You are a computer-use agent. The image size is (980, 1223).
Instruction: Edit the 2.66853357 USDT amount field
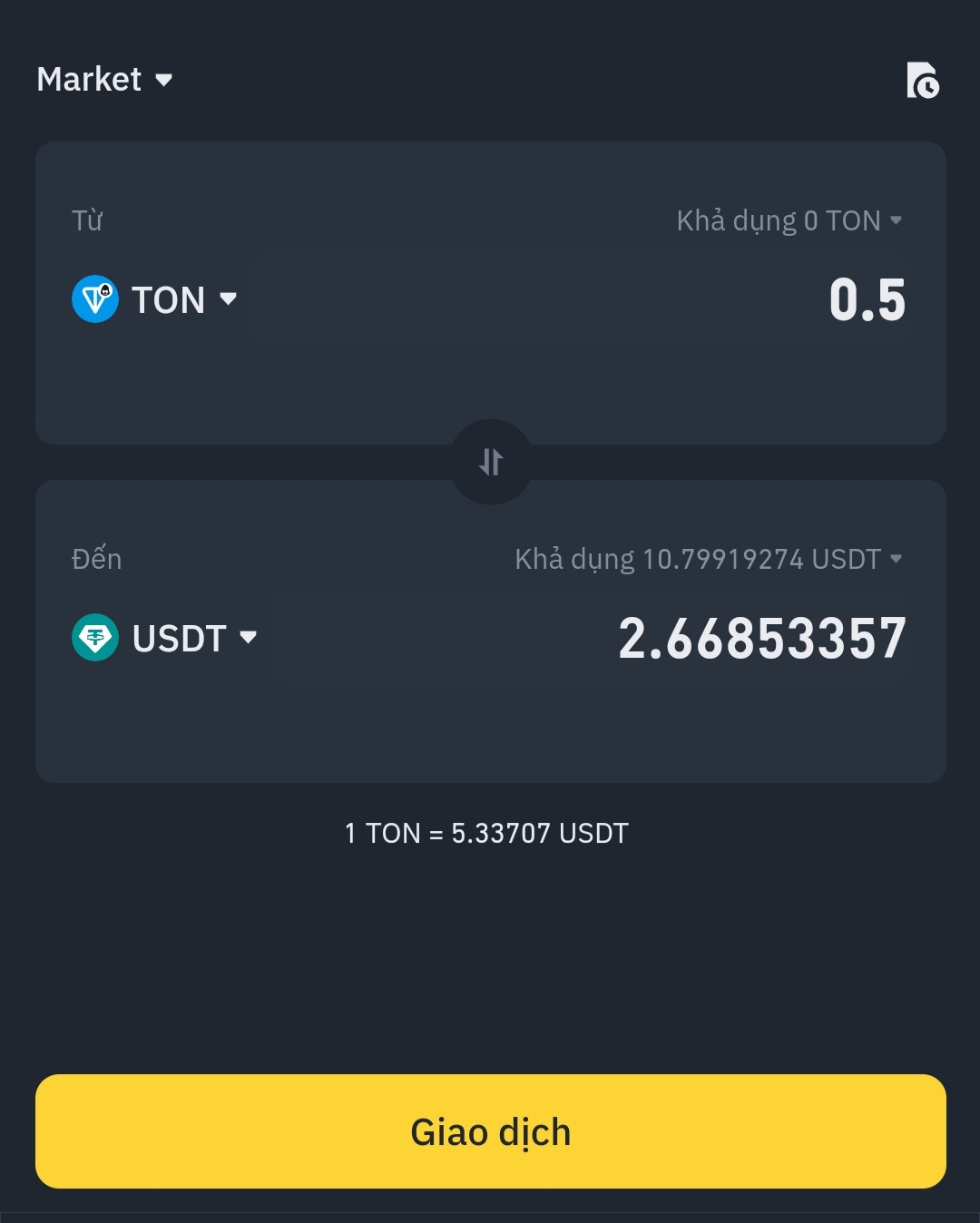pos(760,638)
